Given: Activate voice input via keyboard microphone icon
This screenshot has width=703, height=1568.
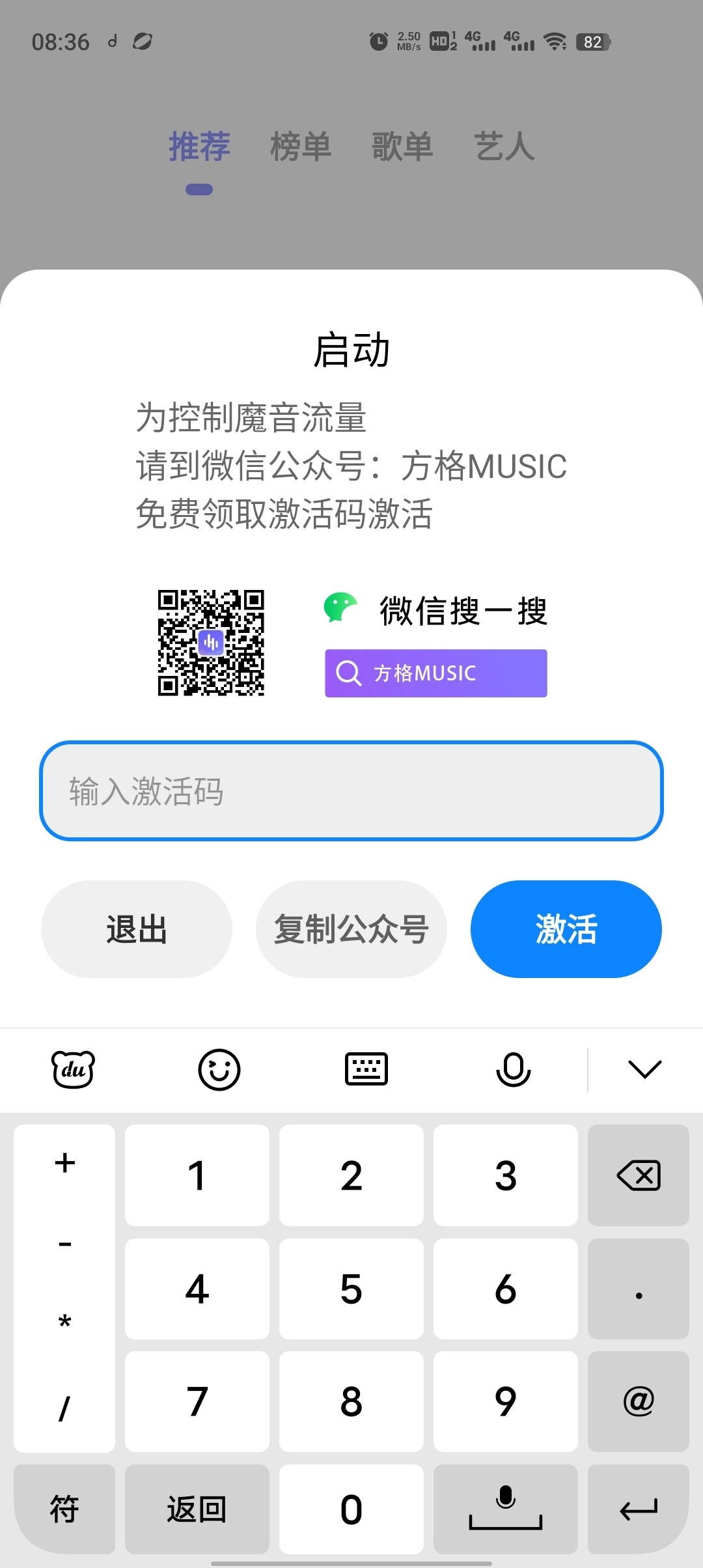Looking at the screenshot, I should coord(514,1069).
